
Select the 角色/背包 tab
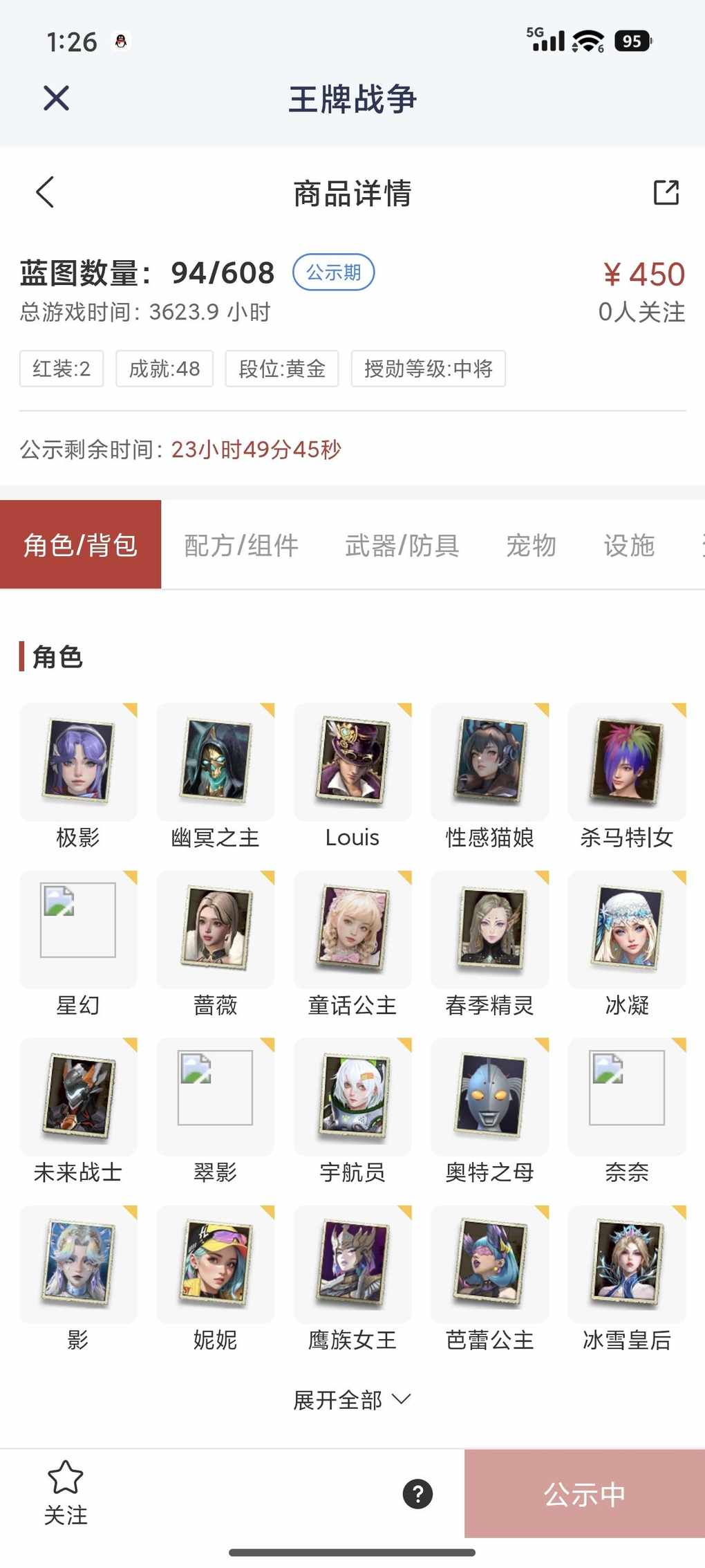coord(80,546)
